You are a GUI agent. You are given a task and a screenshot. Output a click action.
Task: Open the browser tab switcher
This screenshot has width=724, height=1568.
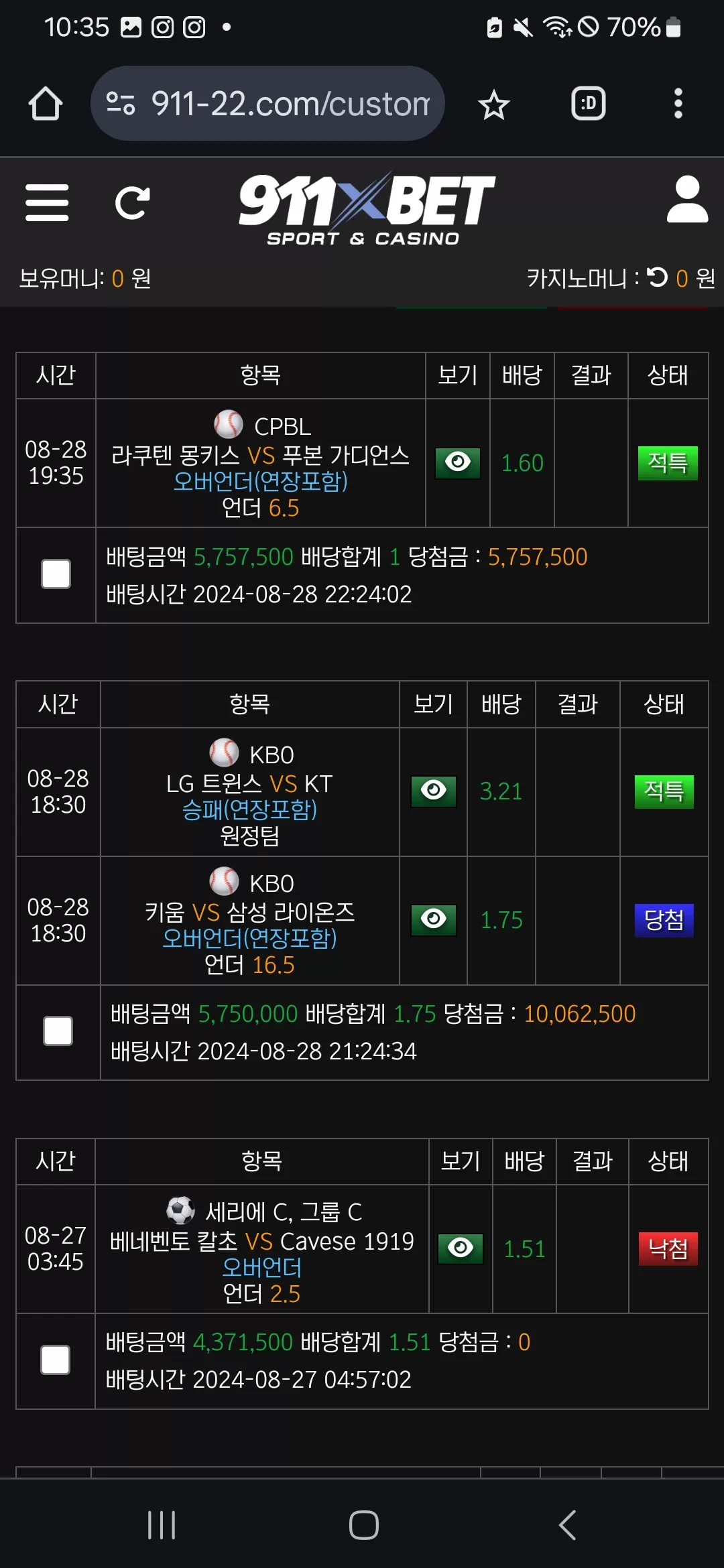[x=589, y=104]
